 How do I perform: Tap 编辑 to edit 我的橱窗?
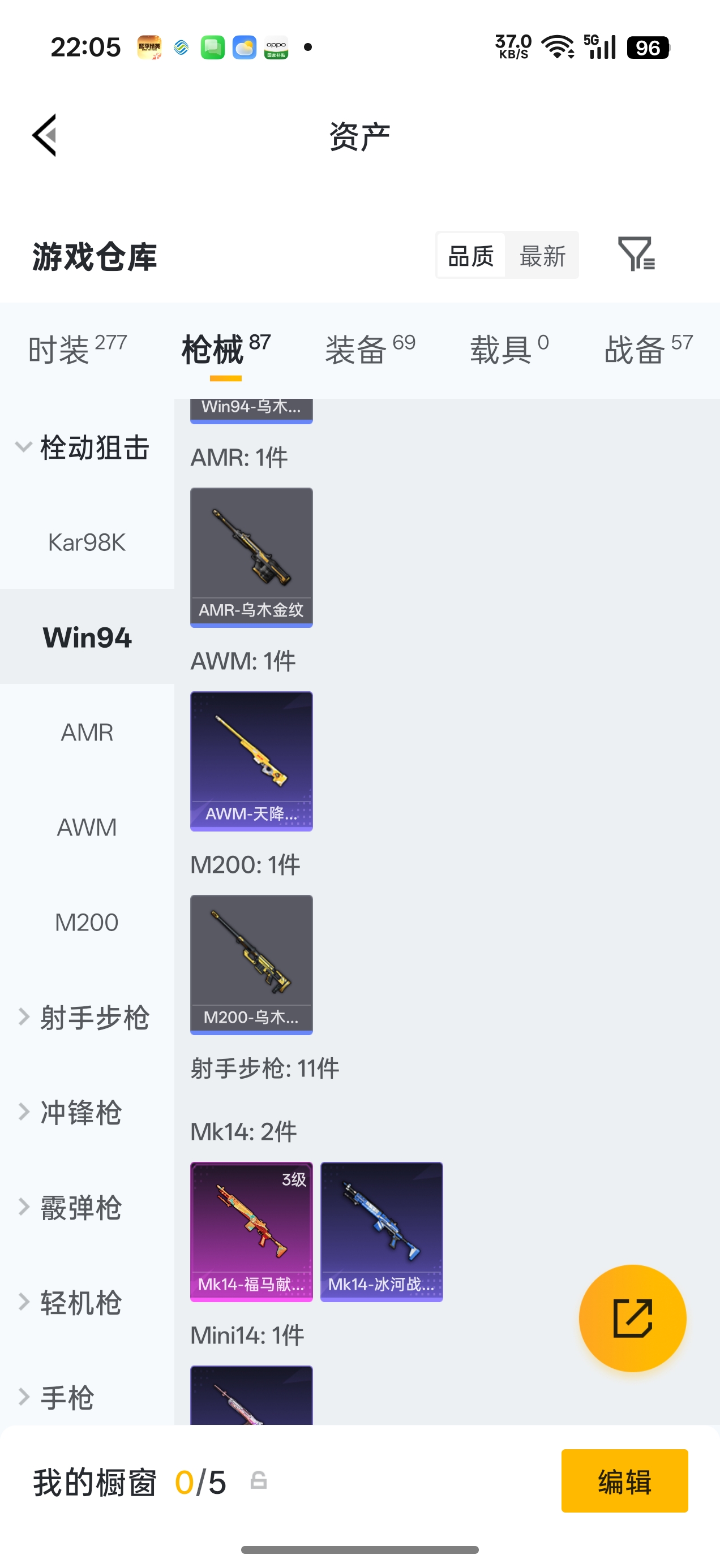click(x=624, y=1480)
